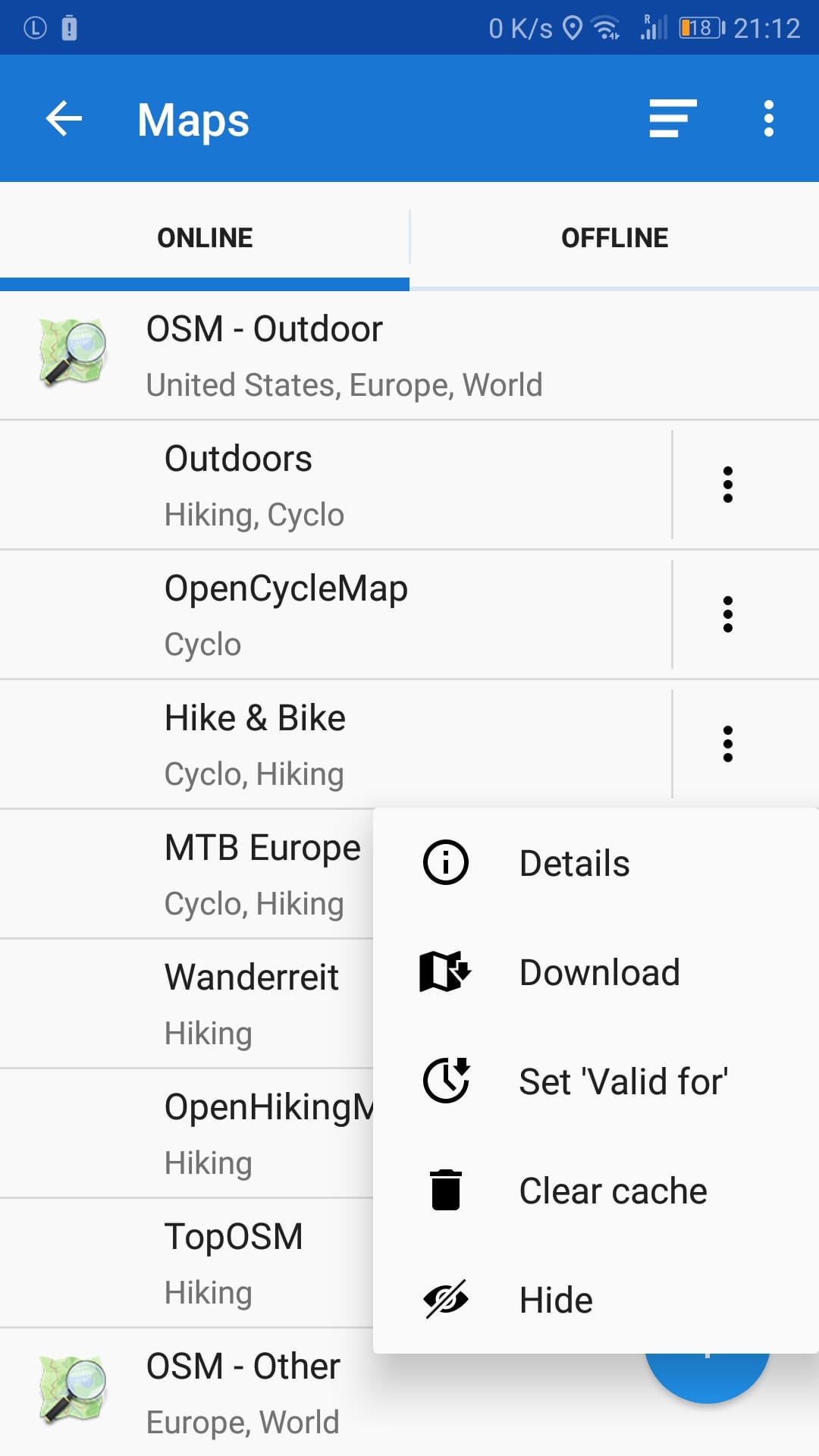This screenshot has height=1456, width=819.
Task: Open options for OpenCycleMap
Action: tap(727, 614)
